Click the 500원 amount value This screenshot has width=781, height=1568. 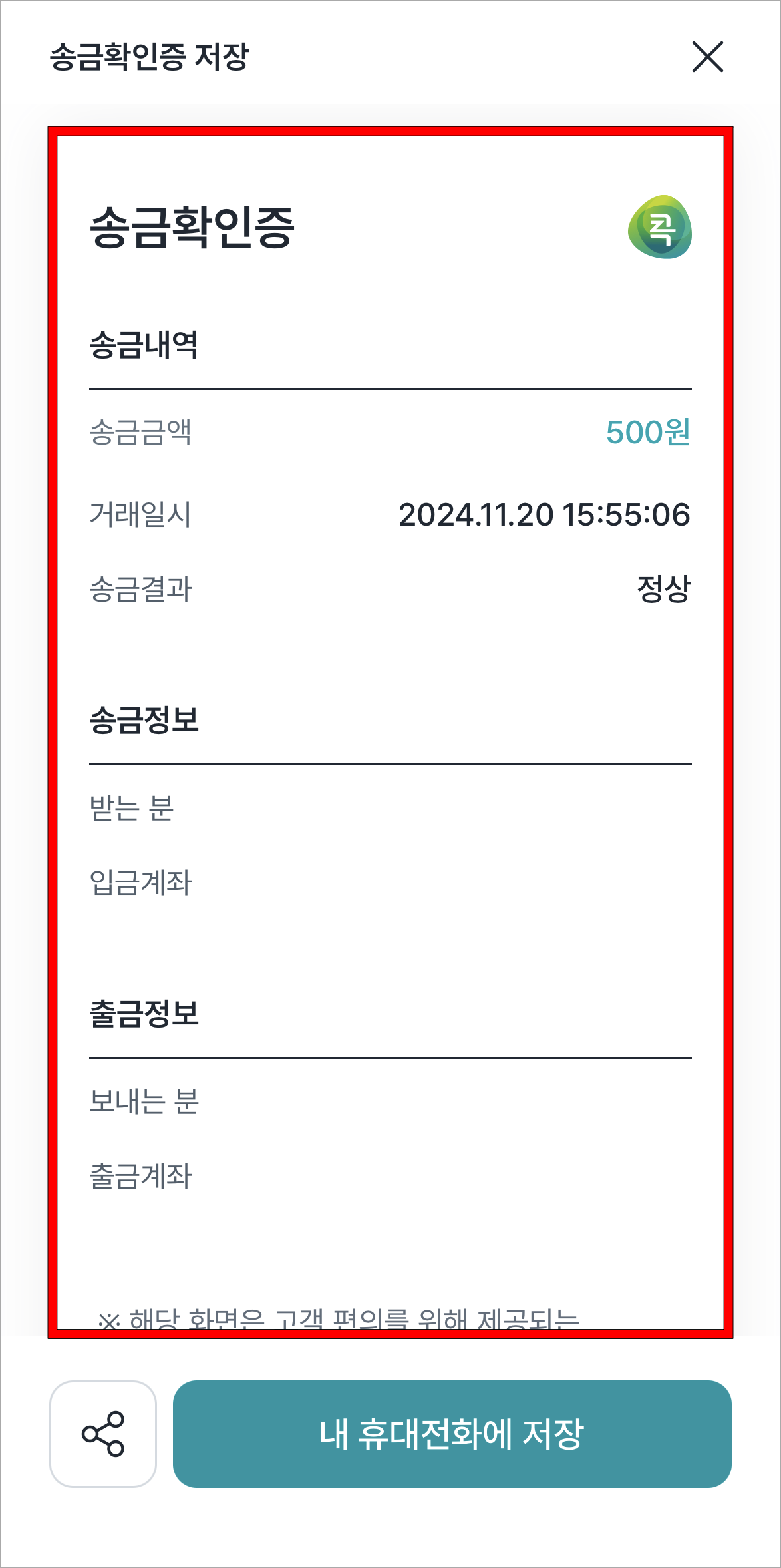(648, 434)
